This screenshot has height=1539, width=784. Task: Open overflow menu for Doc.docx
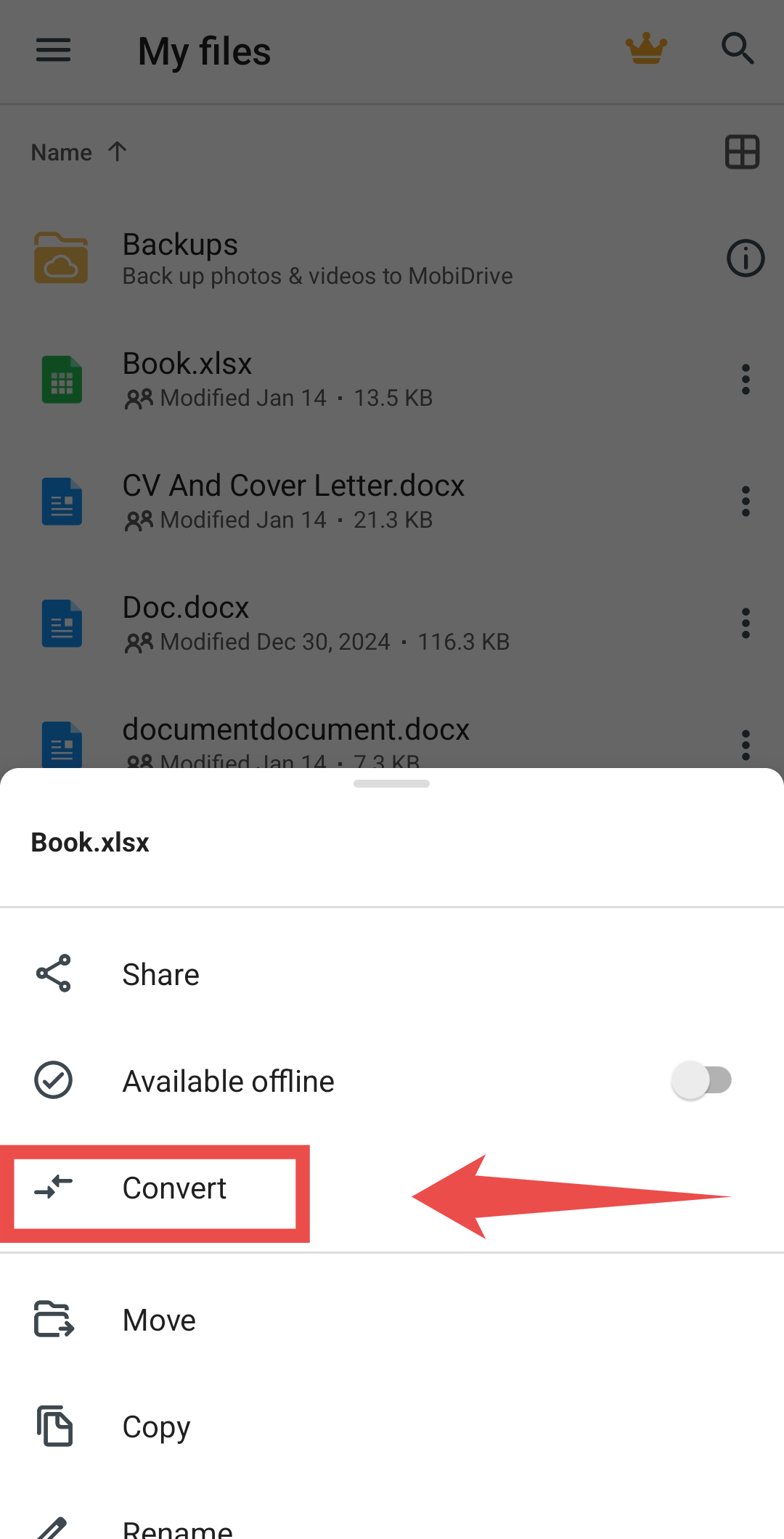pos(746,624)
